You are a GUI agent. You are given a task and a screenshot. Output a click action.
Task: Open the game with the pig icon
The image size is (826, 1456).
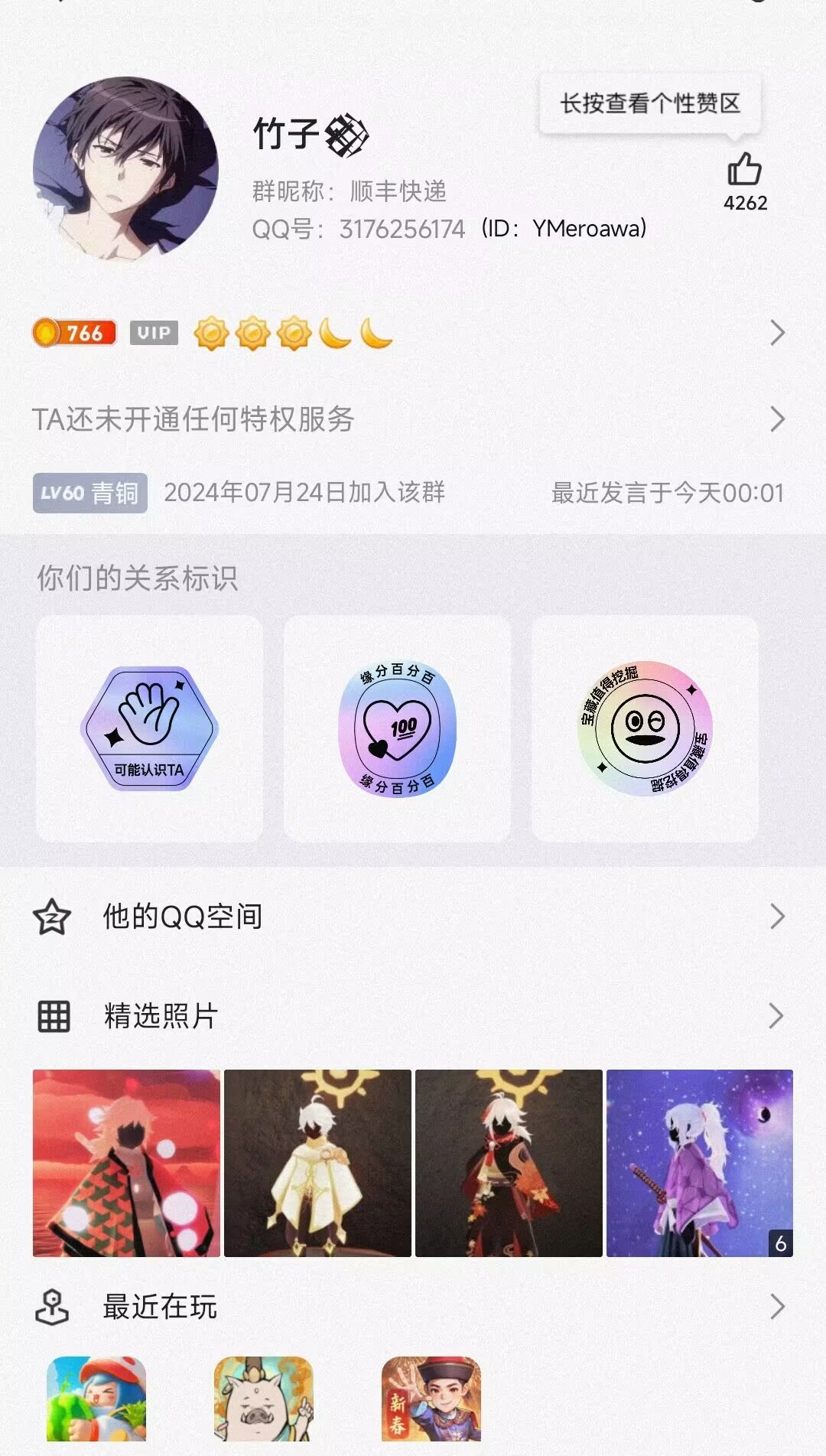(x=264, y=1400)
